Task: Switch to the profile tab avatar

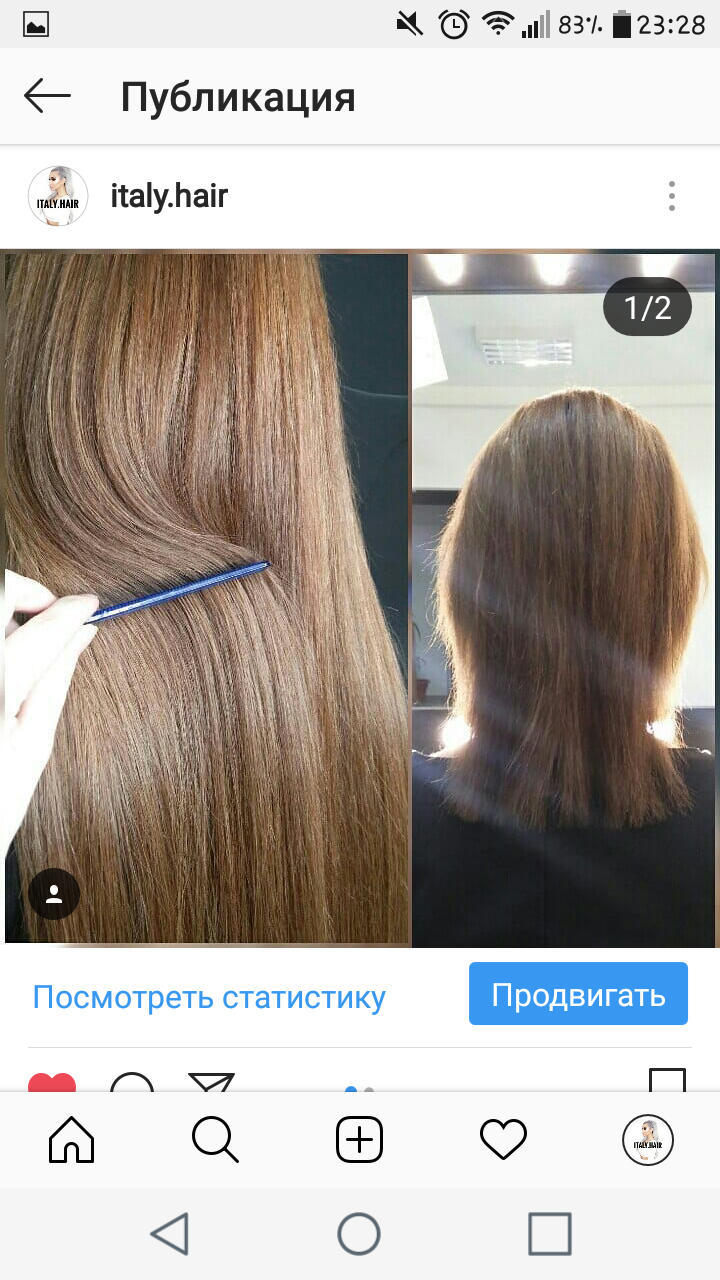Action: (x=648, y=1140)
